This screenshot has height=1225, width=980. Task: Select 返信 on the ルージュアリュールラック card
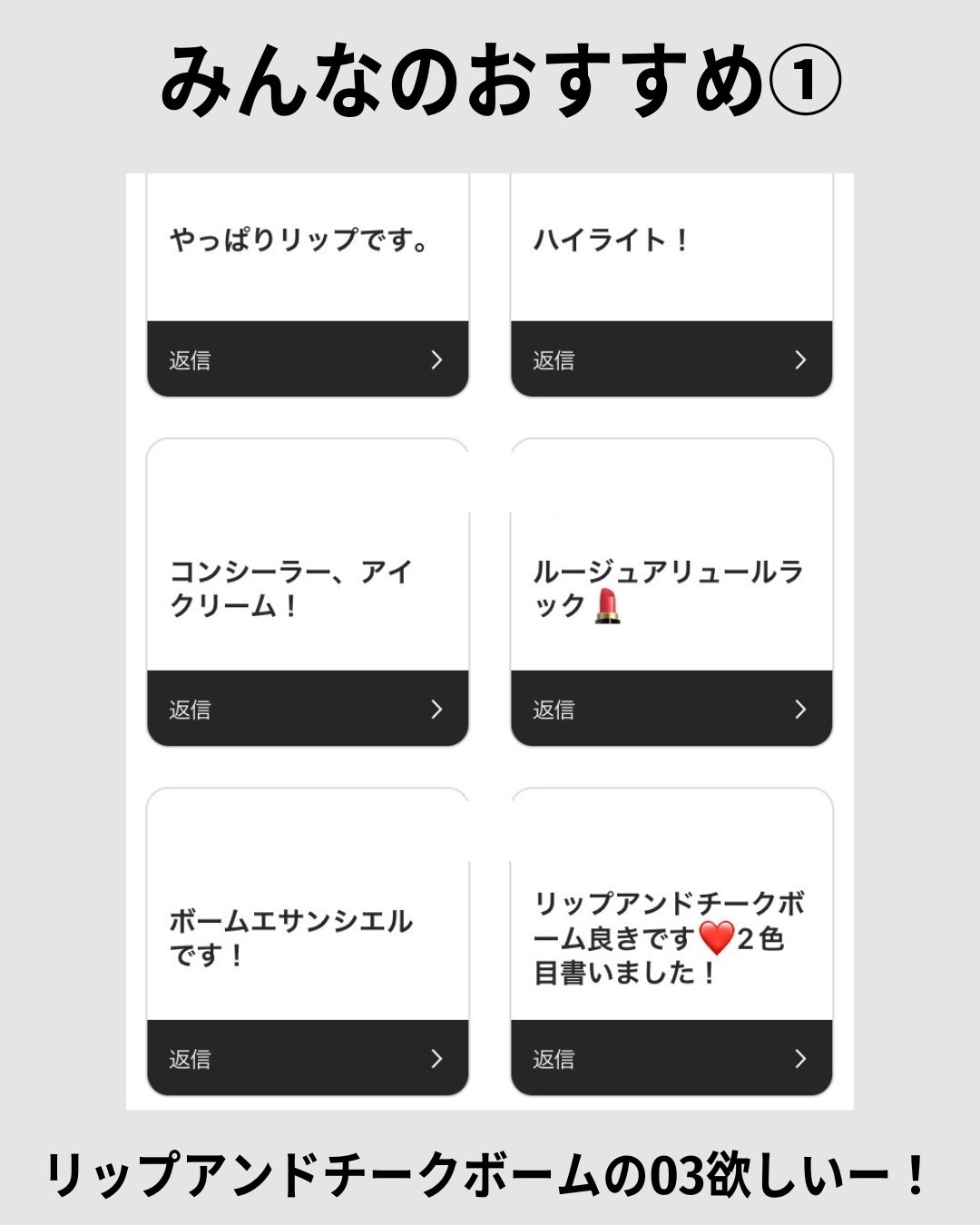552,710
